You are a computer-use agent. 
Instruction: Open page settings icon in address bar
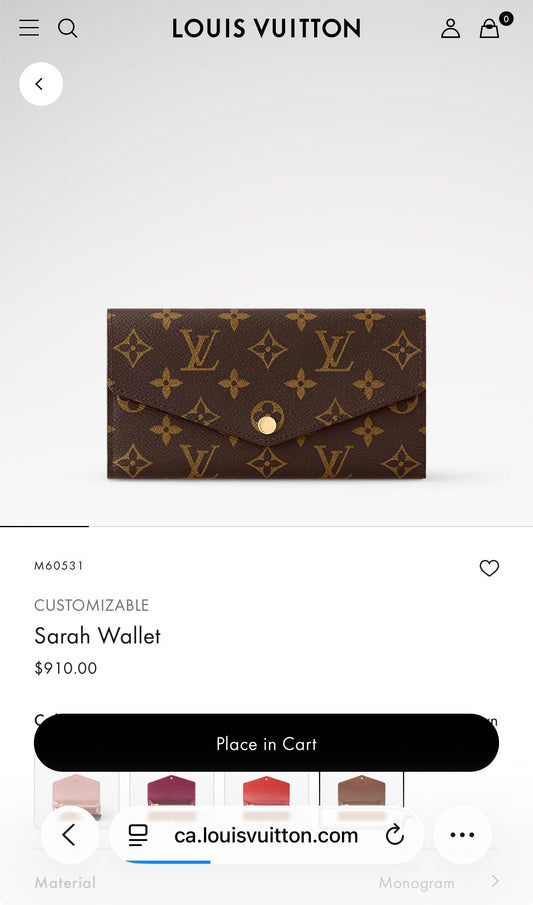[x=138, y=835]
